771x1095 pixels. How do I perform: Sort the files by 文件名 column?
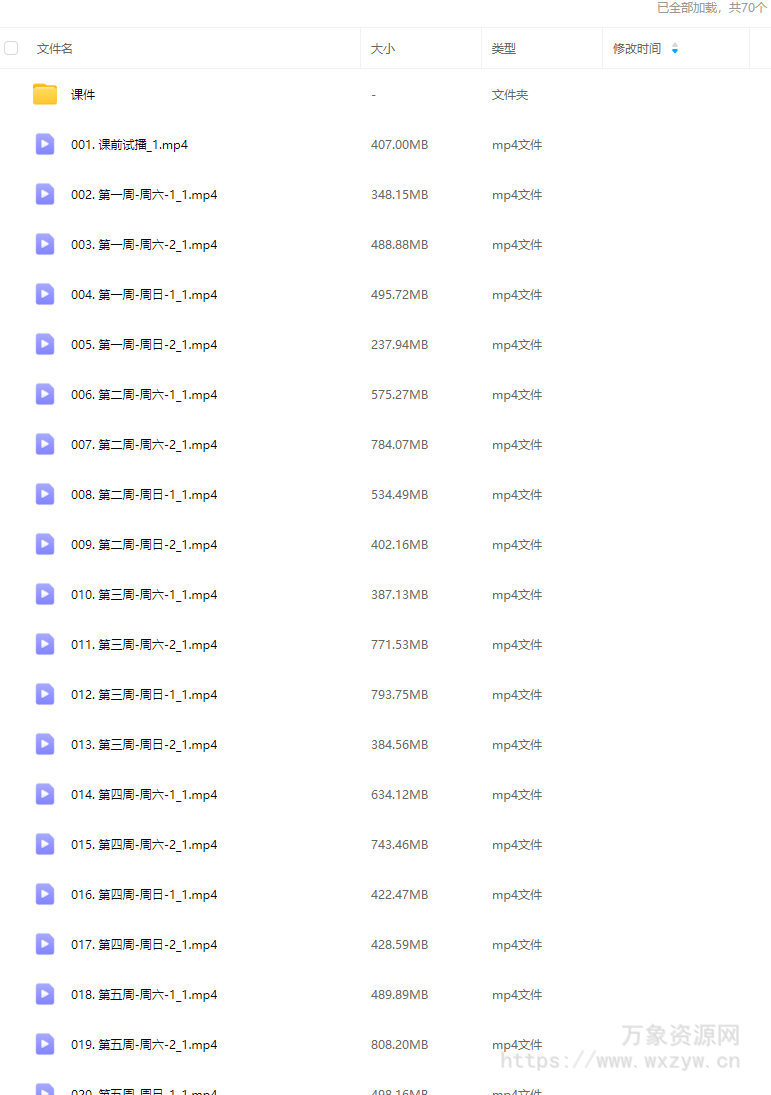click(55, 48)
